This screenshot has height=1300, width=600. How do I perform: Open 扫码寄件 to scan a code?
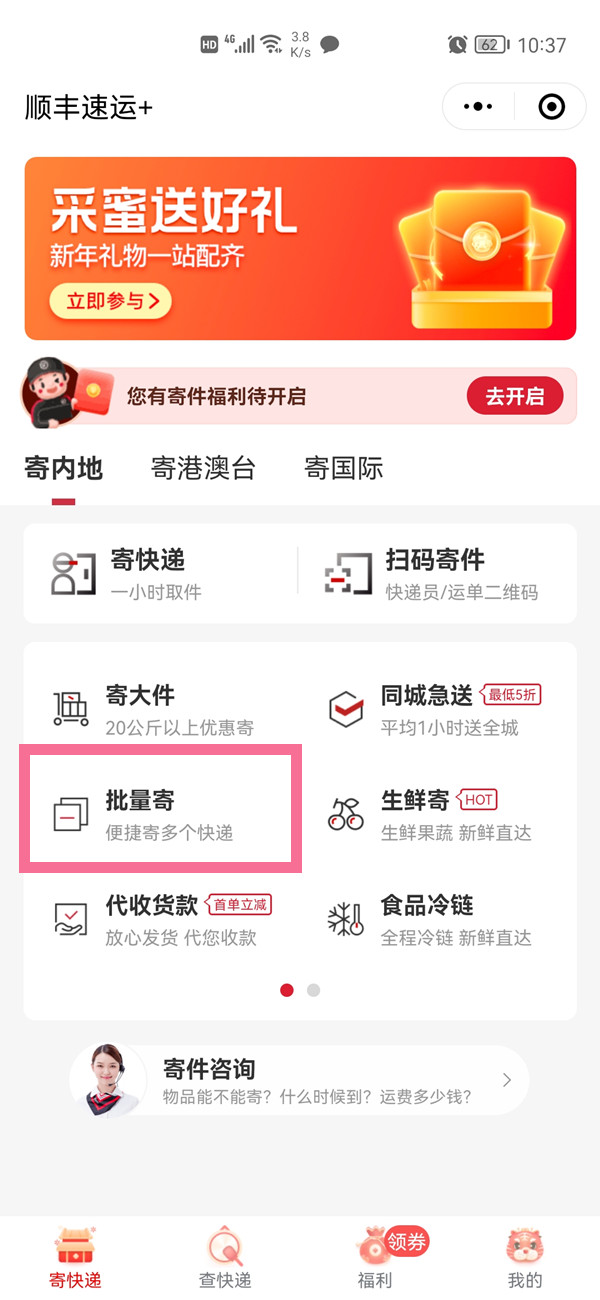(x=435, y=574)
